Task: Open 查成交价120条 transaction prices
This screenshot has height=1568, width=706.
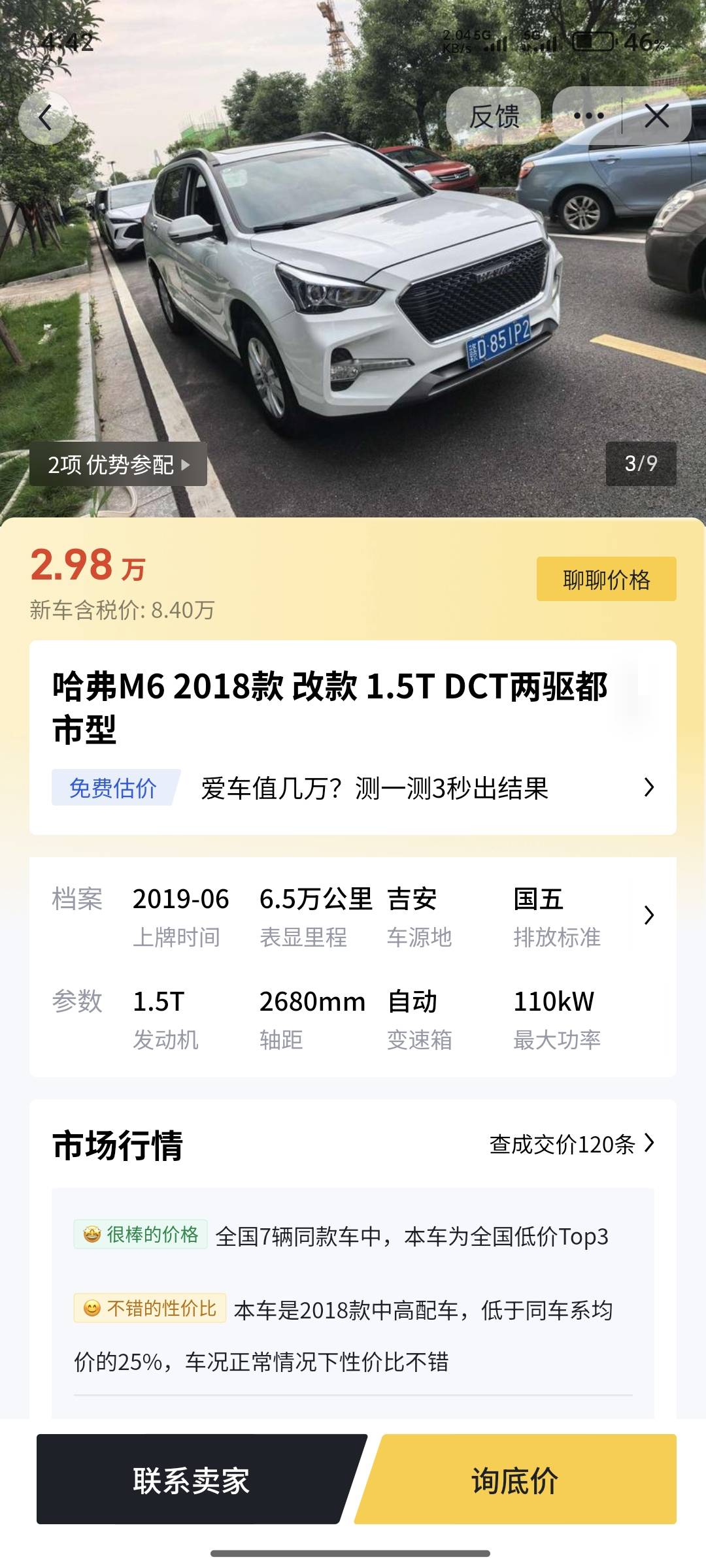Action: coord(571,1144)
